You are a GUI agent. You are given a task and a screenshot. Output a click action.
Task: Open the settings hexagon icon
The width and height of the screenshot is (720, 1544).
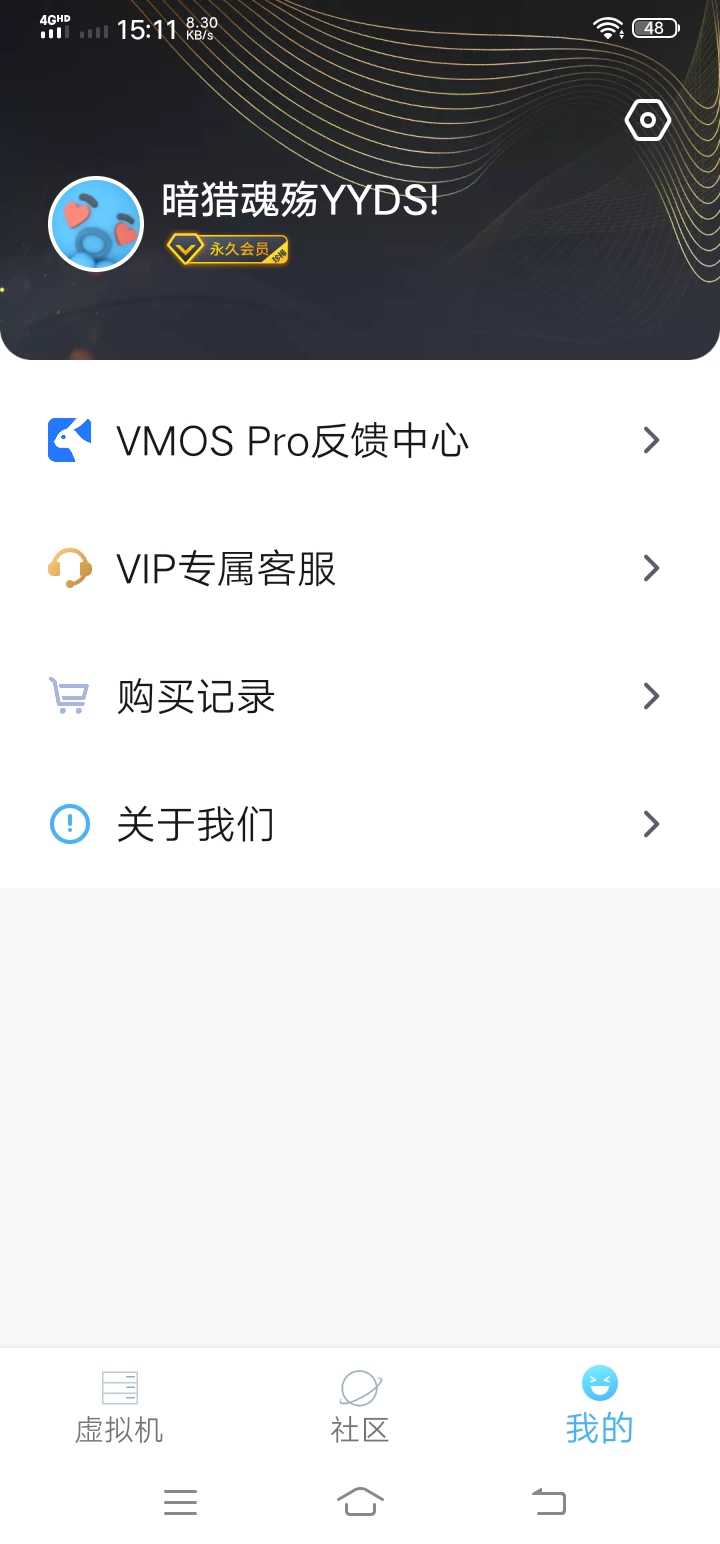tap(647, 121)
